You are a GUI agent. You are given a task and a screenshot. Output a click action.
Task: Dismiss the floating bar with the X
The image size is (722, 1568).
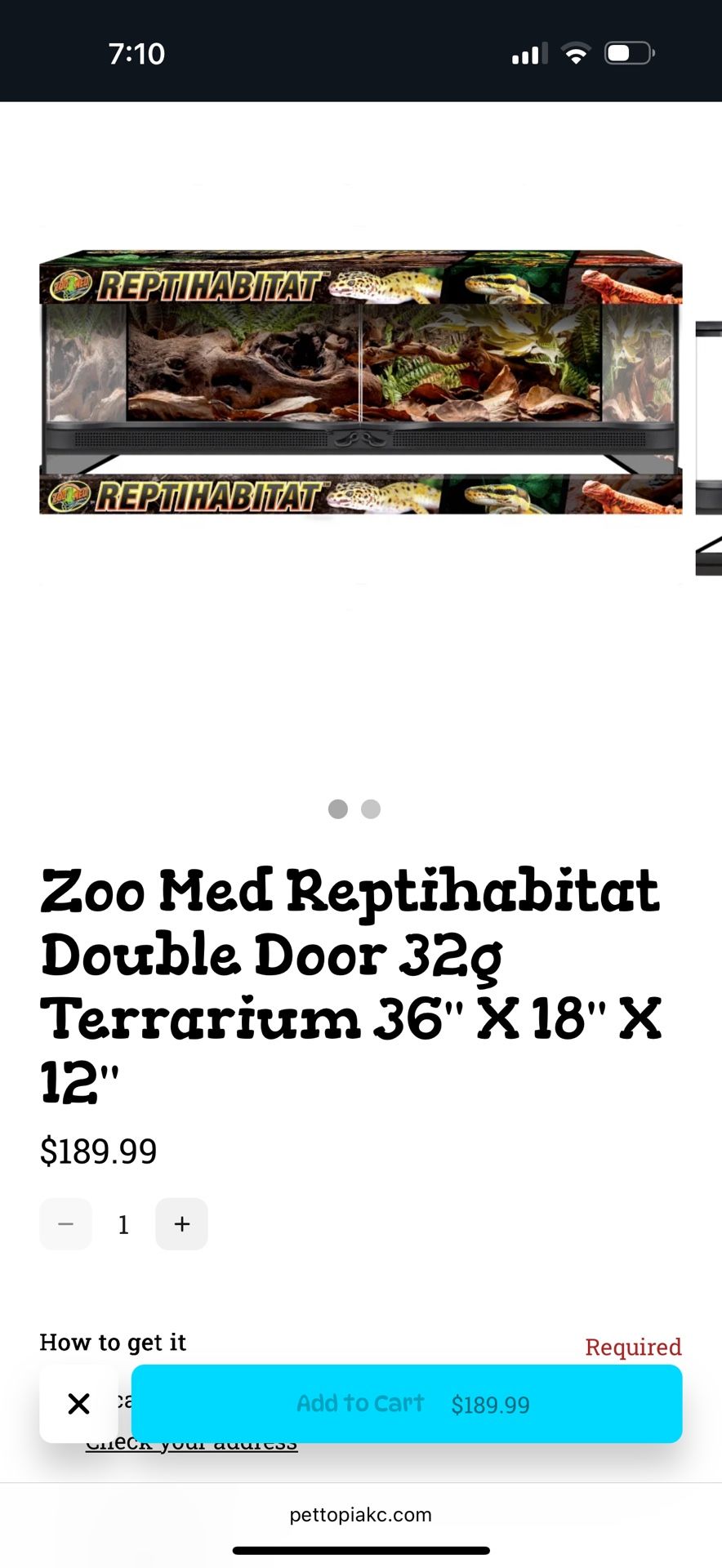[78, 1403]
